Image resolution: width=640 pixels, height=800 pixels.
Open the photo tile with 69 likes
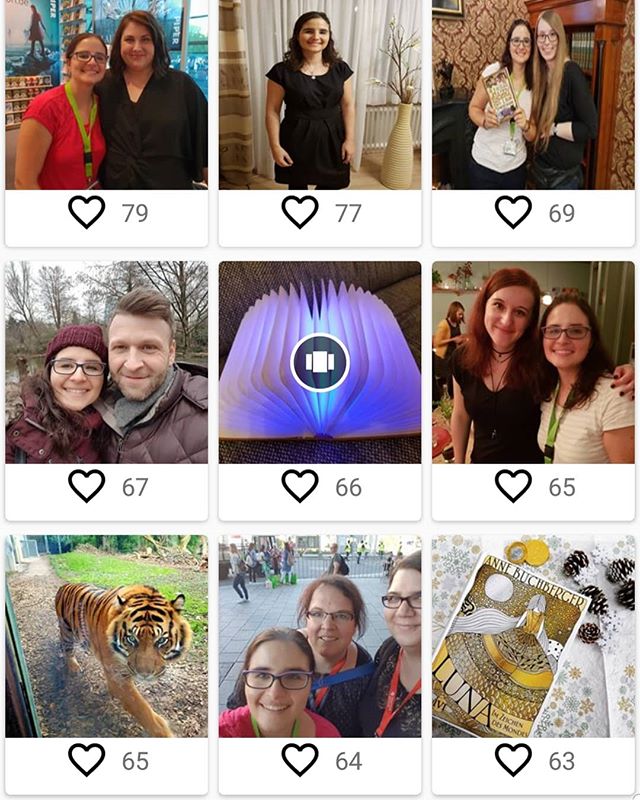[533, 95]
